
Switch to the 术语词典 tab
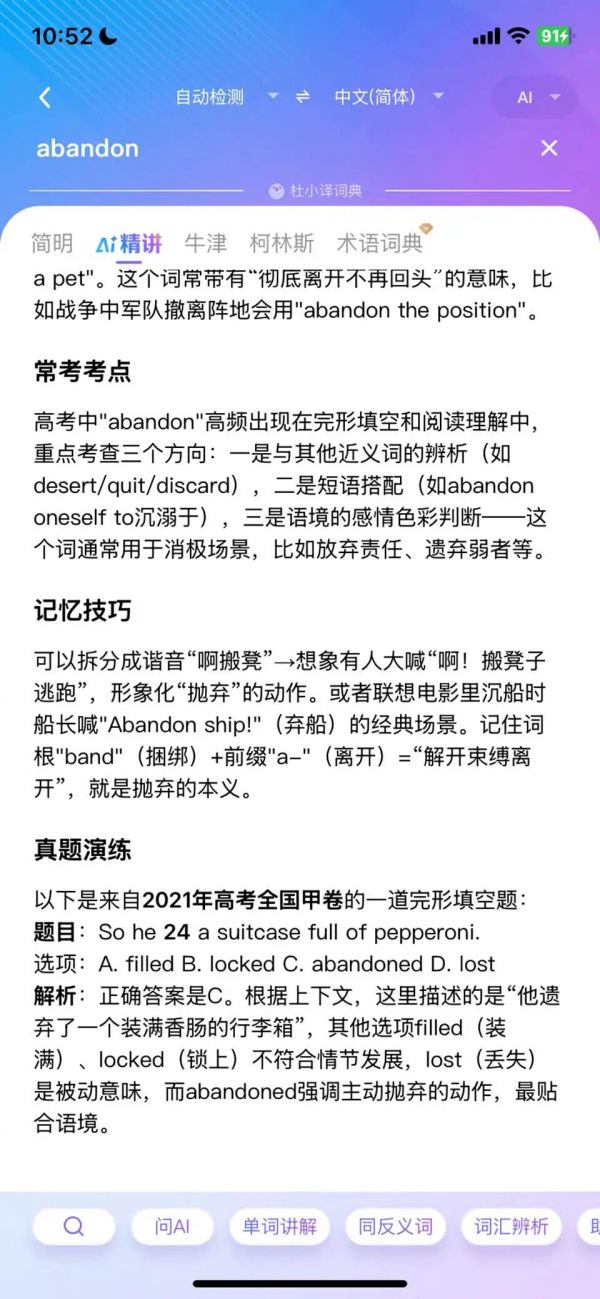pos(379,243)
